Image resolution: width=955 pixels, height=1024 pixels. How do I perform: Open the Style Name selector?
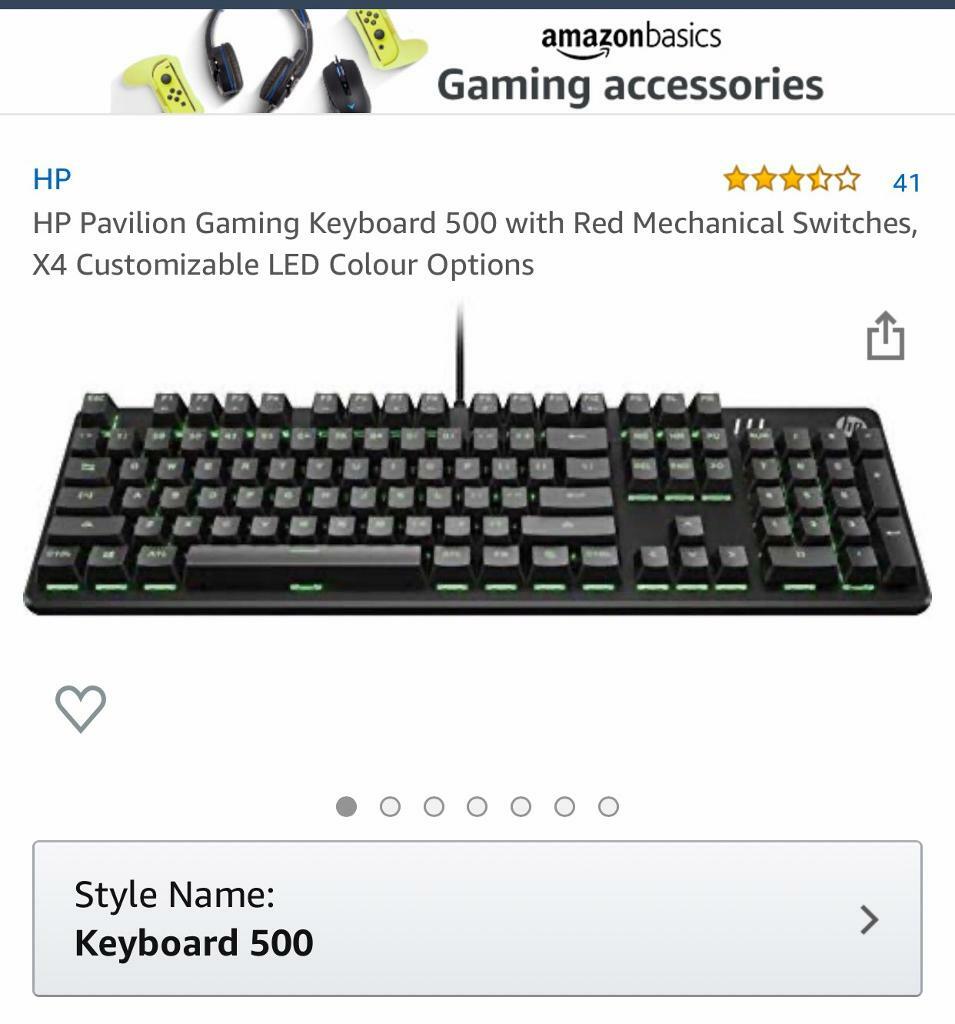click(477, 918)
